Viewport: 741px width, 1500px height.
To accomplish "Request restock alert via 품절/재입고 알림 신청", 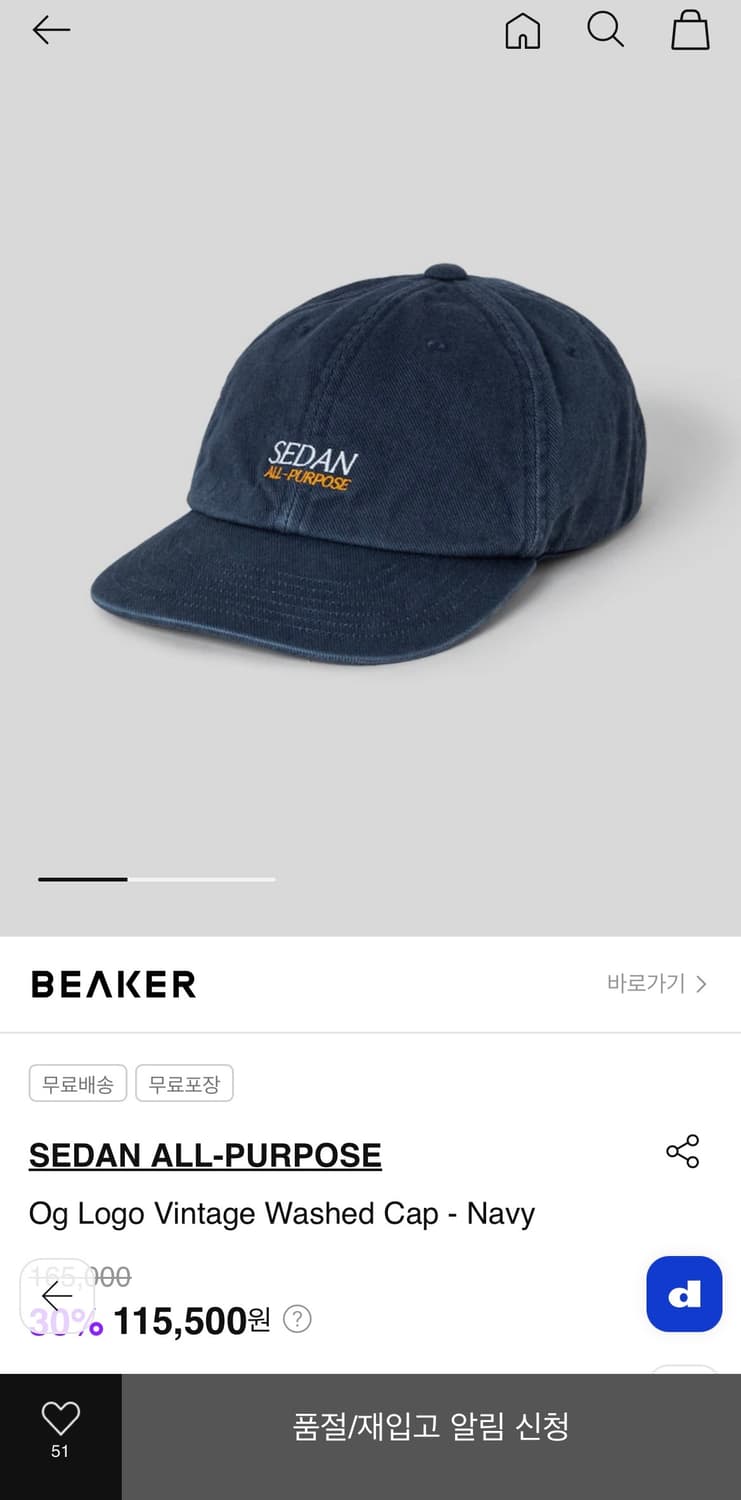I will tap(430, 1428).
